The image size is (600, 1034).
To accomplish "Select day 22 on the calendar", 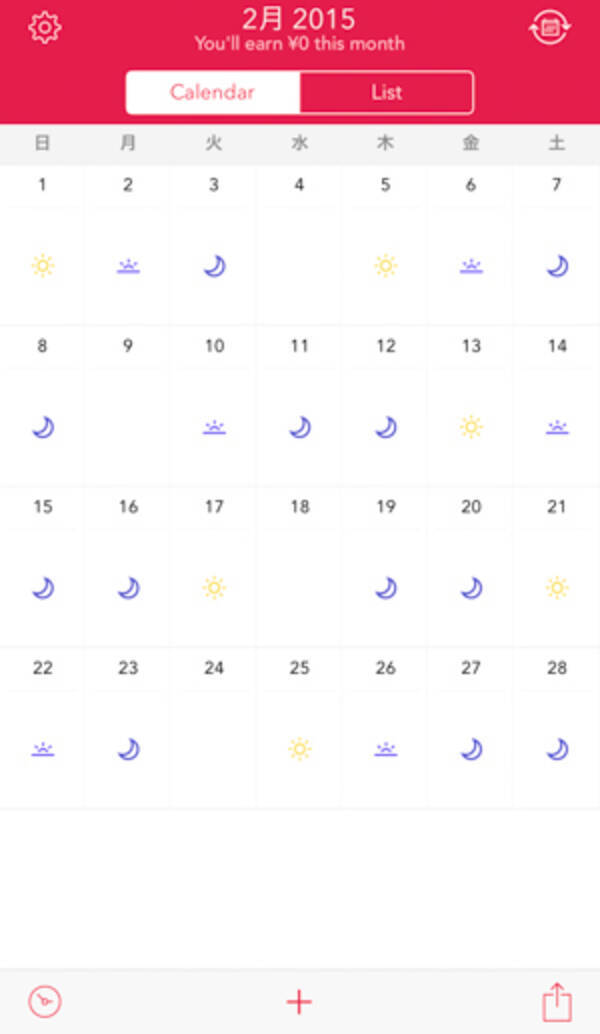I will (x=42, y=728).
